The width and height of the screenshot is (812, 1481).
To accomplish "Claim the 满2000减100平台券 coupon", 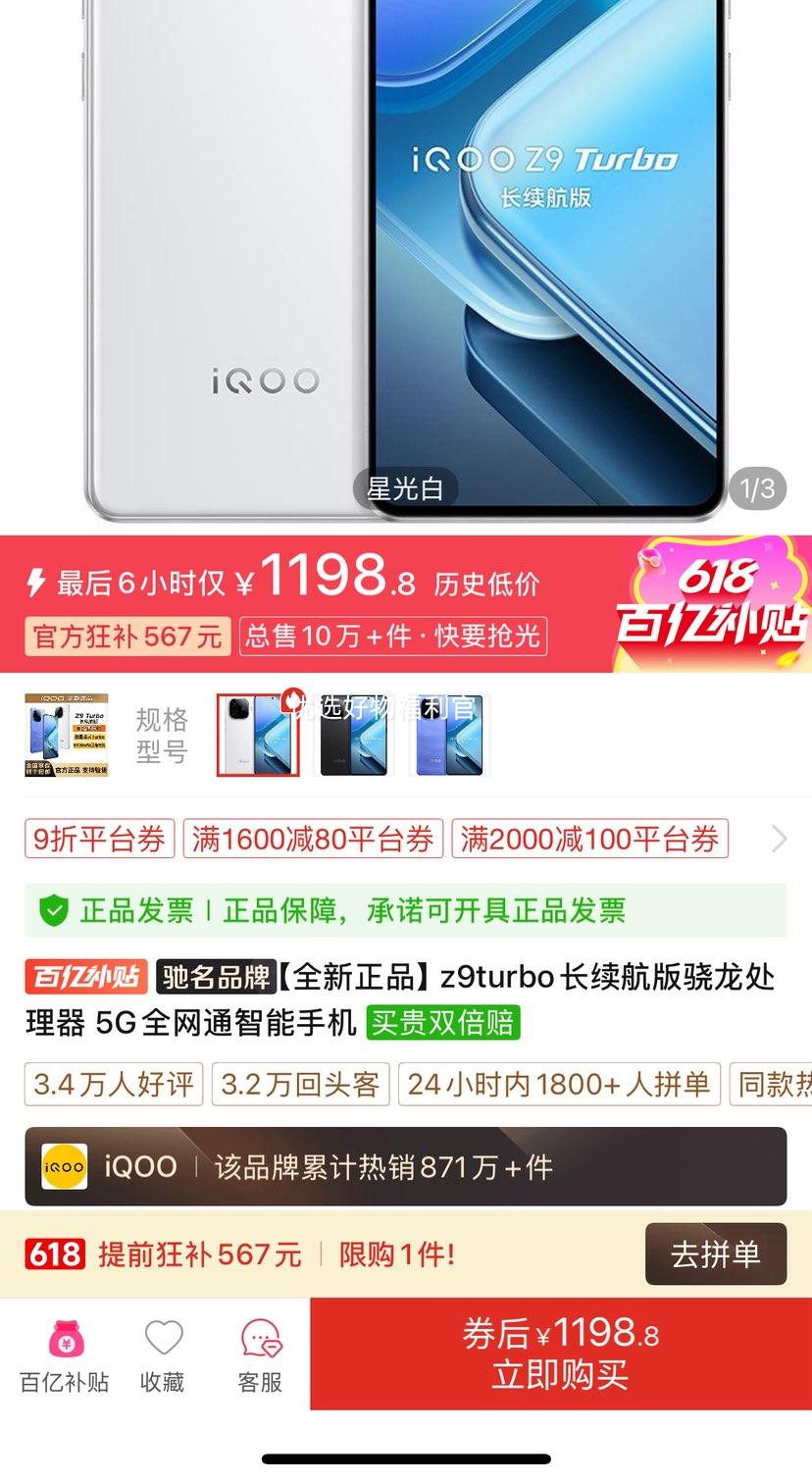I will (x=589, y=839).
